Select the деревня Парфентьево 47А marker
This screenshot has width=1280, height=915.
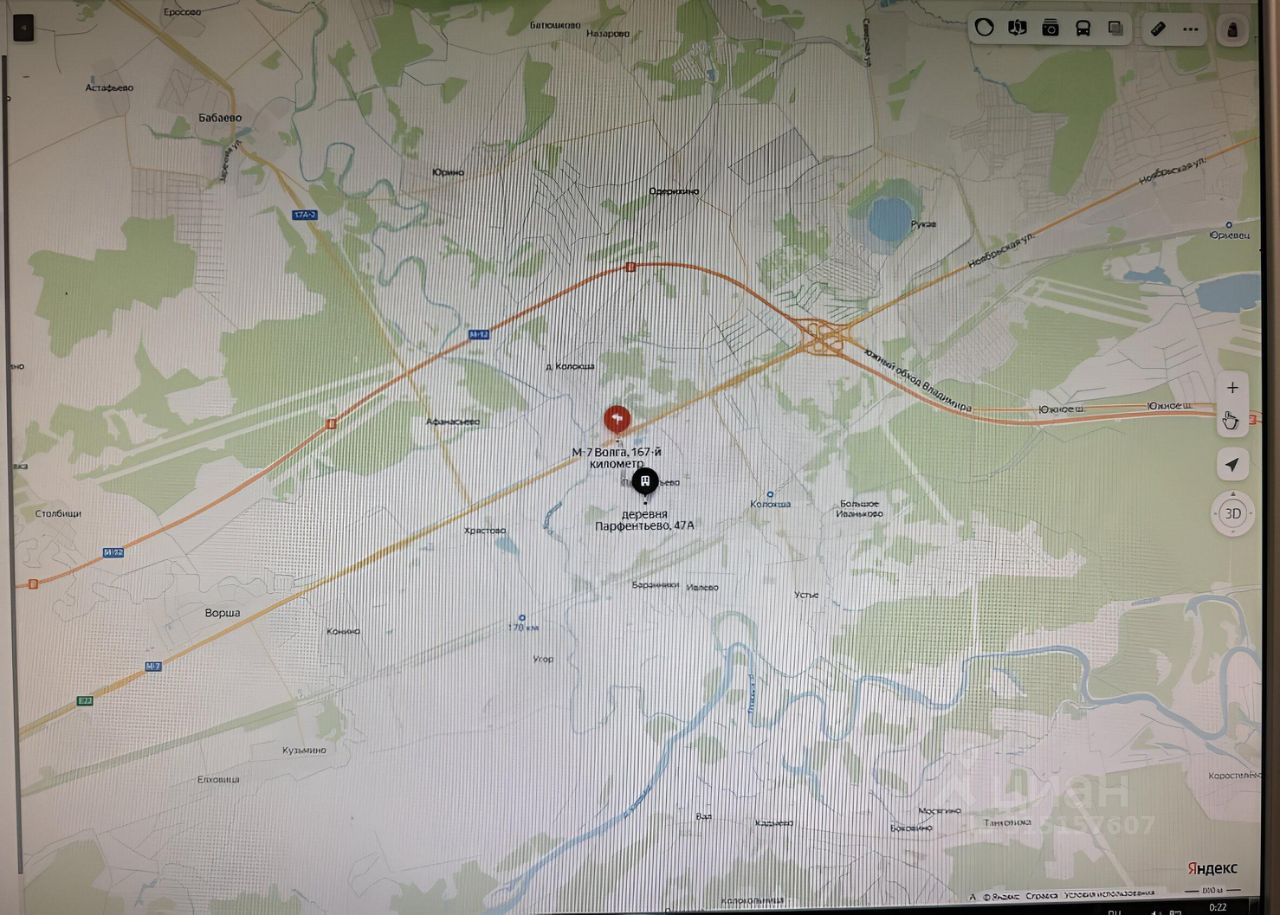(x=645, y=481)
